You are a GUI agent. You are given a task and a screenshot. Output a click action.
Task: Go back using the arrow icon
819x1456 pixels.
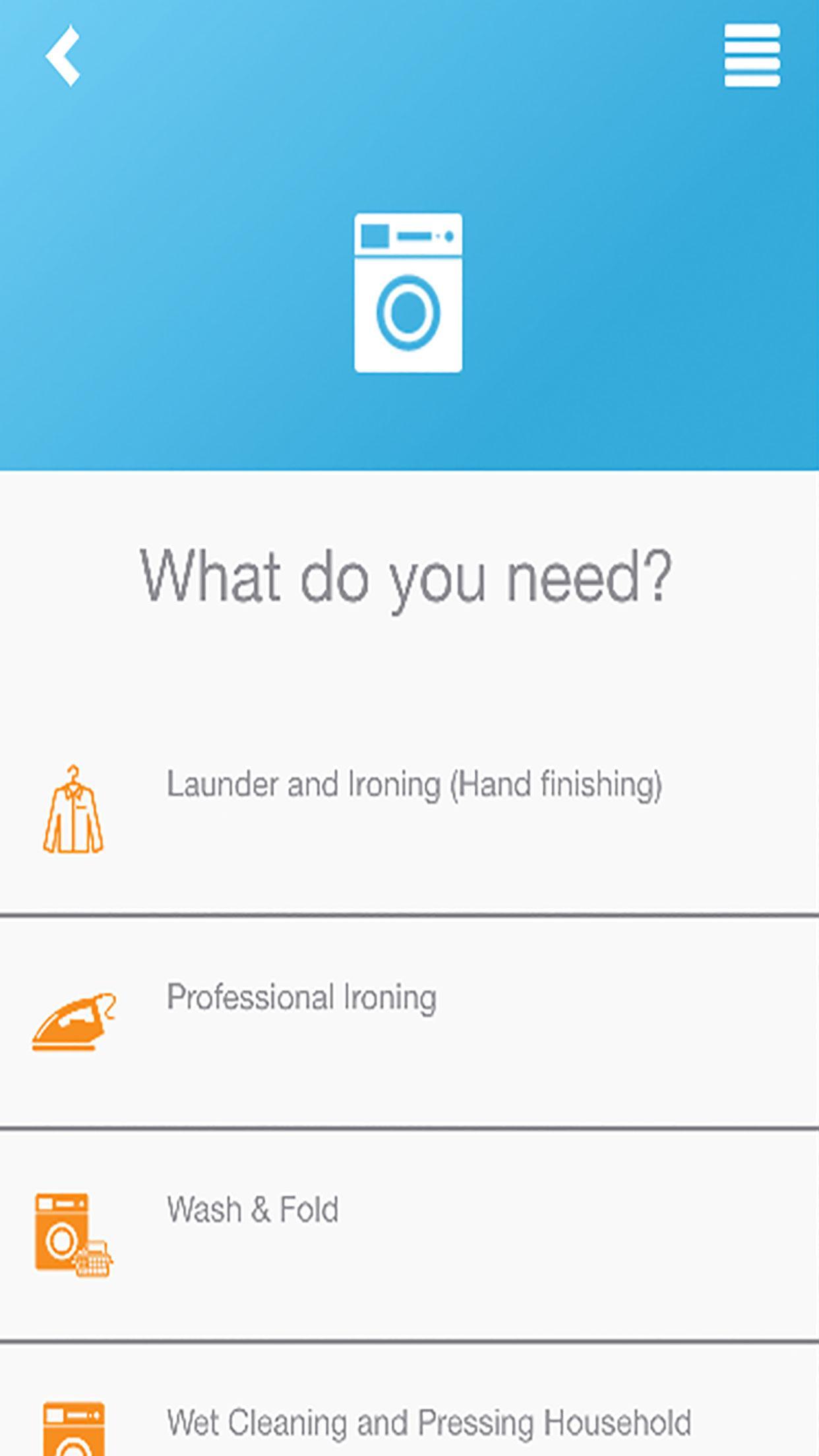(63, 56)
